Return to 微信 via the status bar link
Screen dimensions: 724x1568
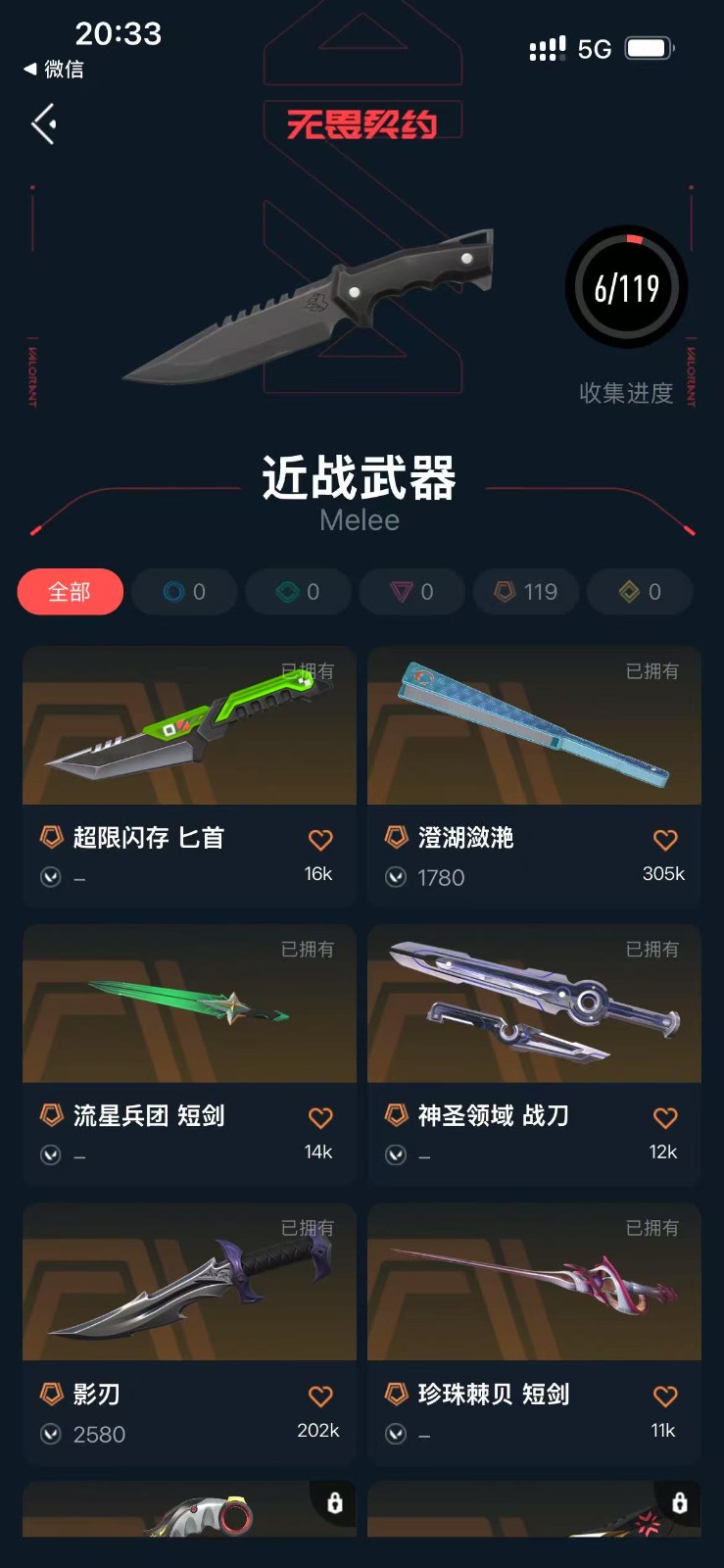[55, 70]
